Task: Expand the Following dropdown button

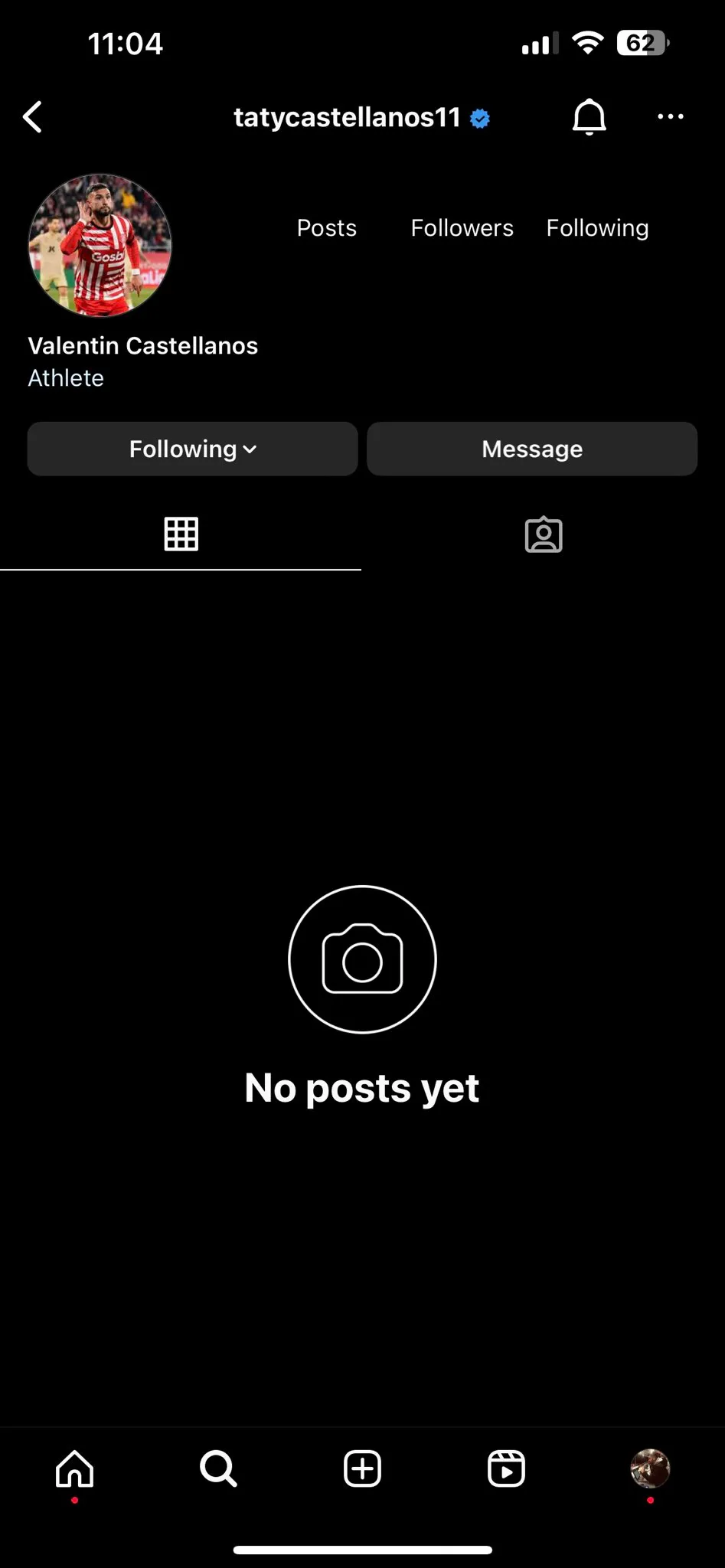Action: (x=192, y=449)
